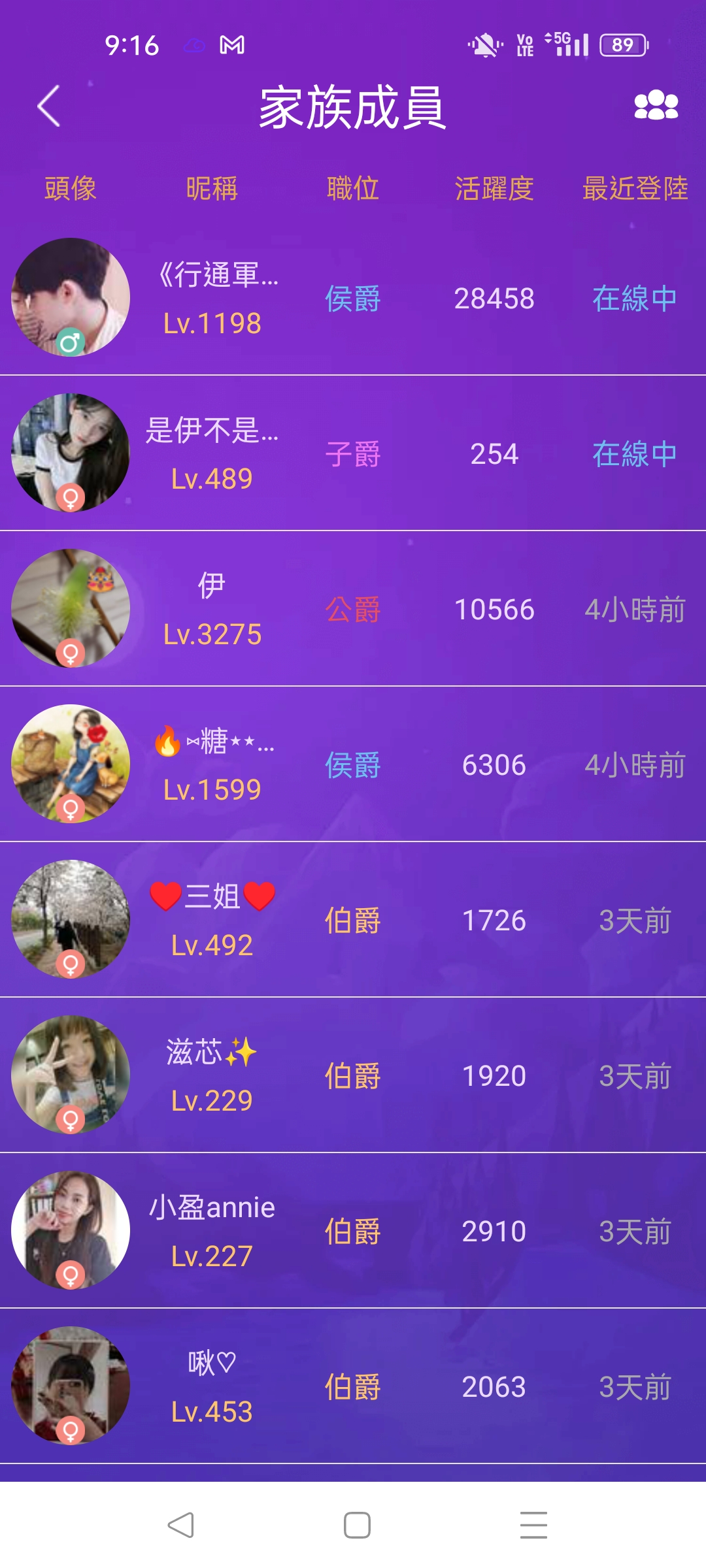
Task: Open the recent apps menu button
Action: (x=533, y=1525)
